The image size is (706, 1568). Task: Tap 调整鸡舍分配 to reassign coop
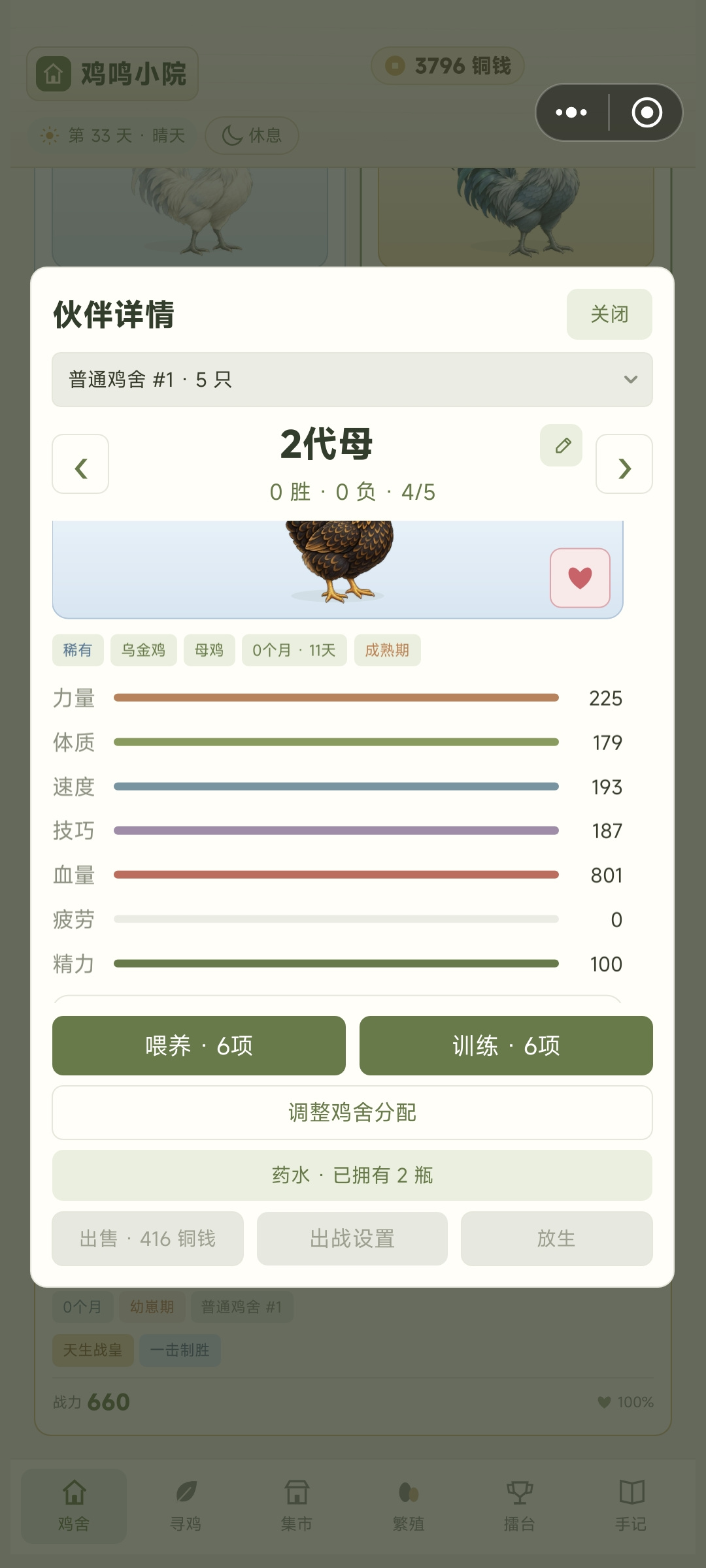pyautogui.click(x=352, y=1113)
